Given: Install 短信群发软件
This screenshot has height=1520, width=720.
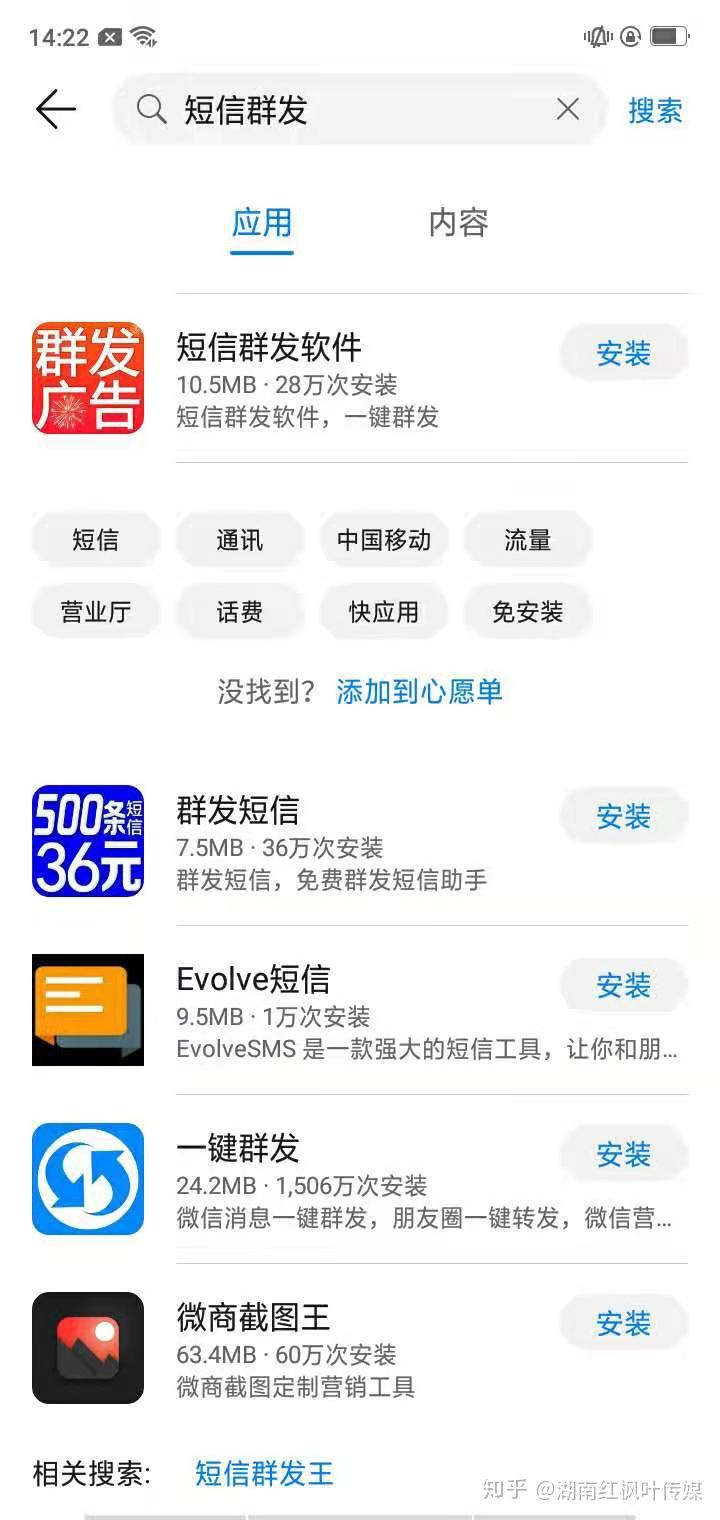Looking at the screenshot, I should click(623, 353).
